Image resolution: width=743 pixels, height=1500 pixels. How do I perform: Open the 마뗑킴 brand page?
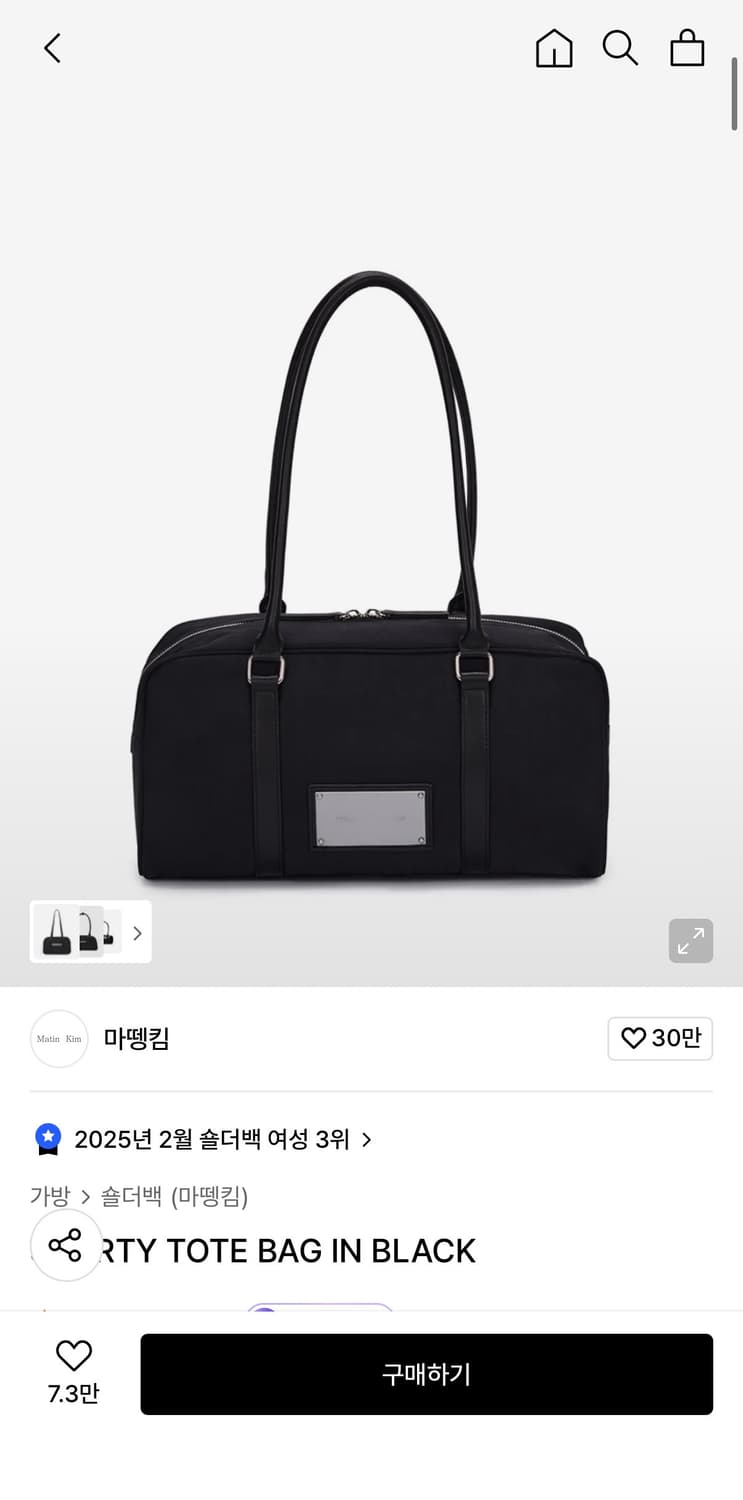[136, 1038]
